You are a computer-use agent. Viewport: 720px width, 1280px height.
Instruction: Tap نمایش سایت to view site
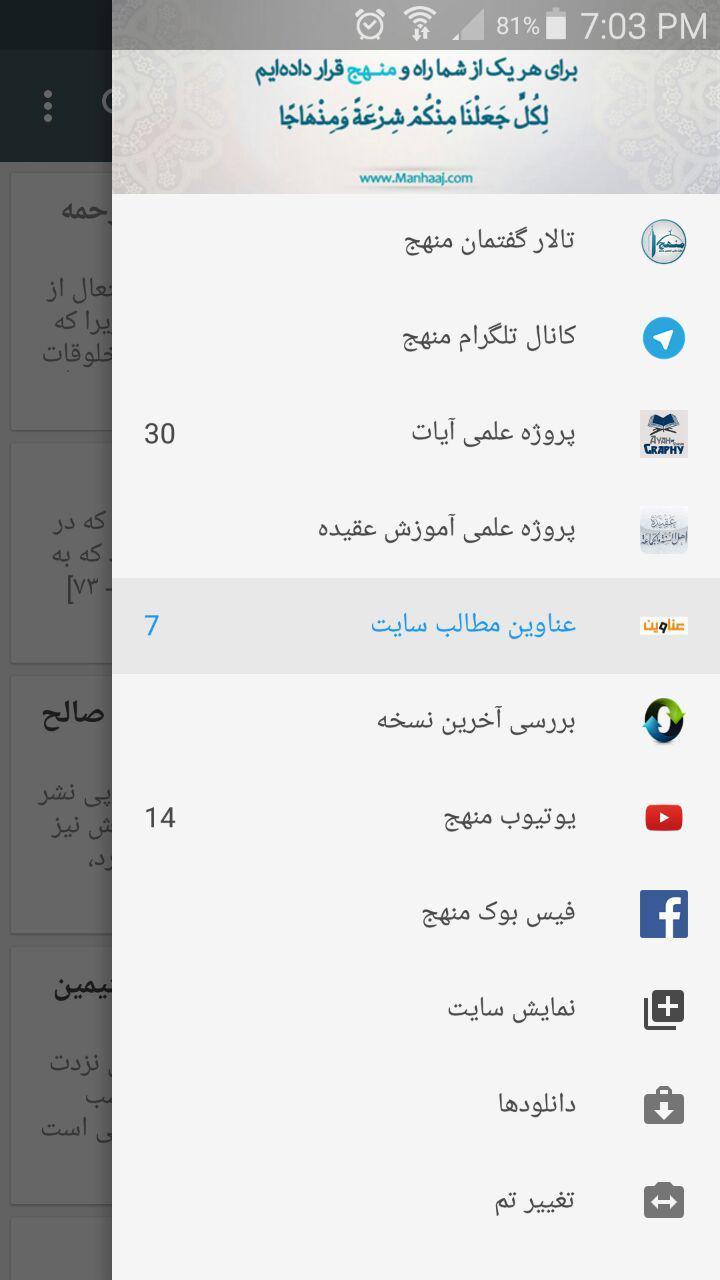[x=511, y=1009]
